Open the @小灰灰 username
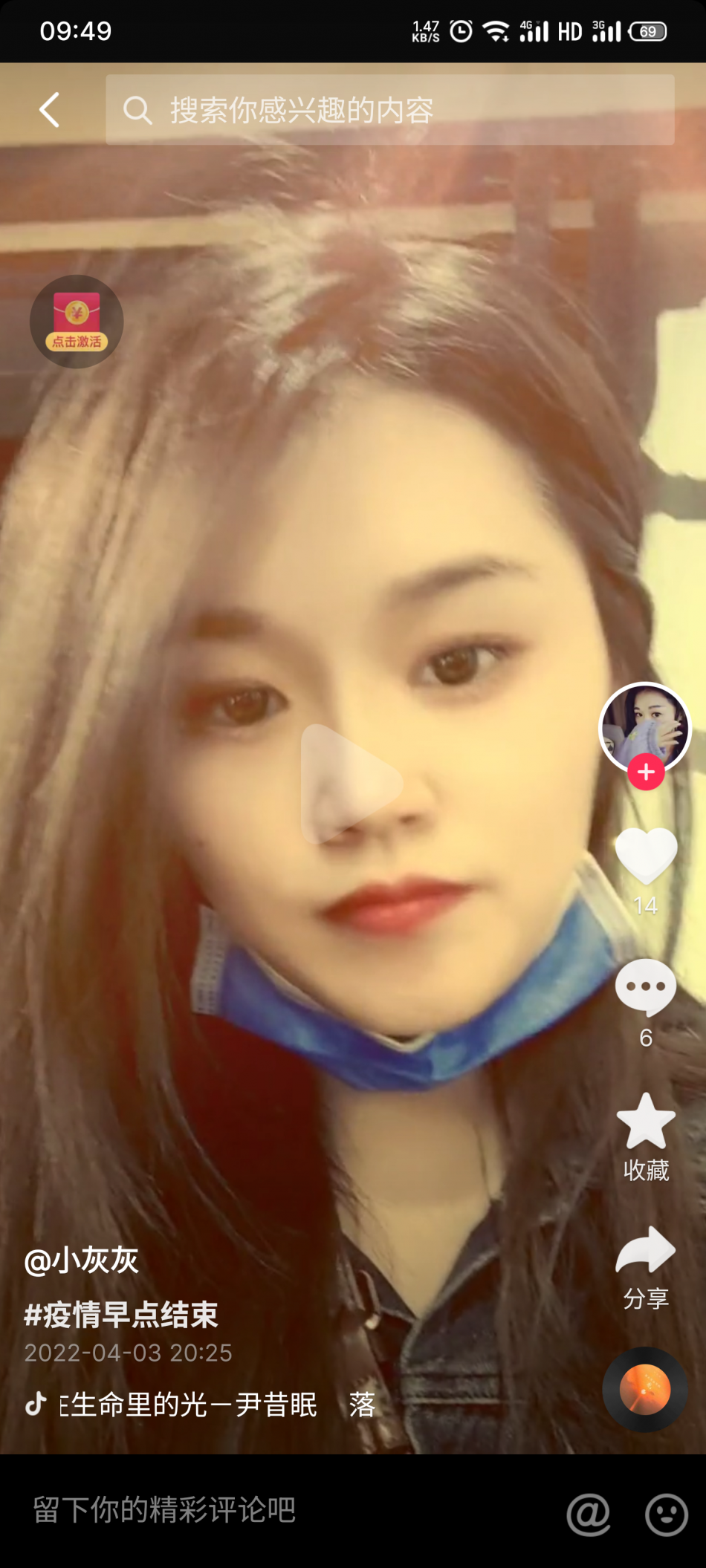The image size is (706, 1568). pyautogui.click(x=82, y=1260)
